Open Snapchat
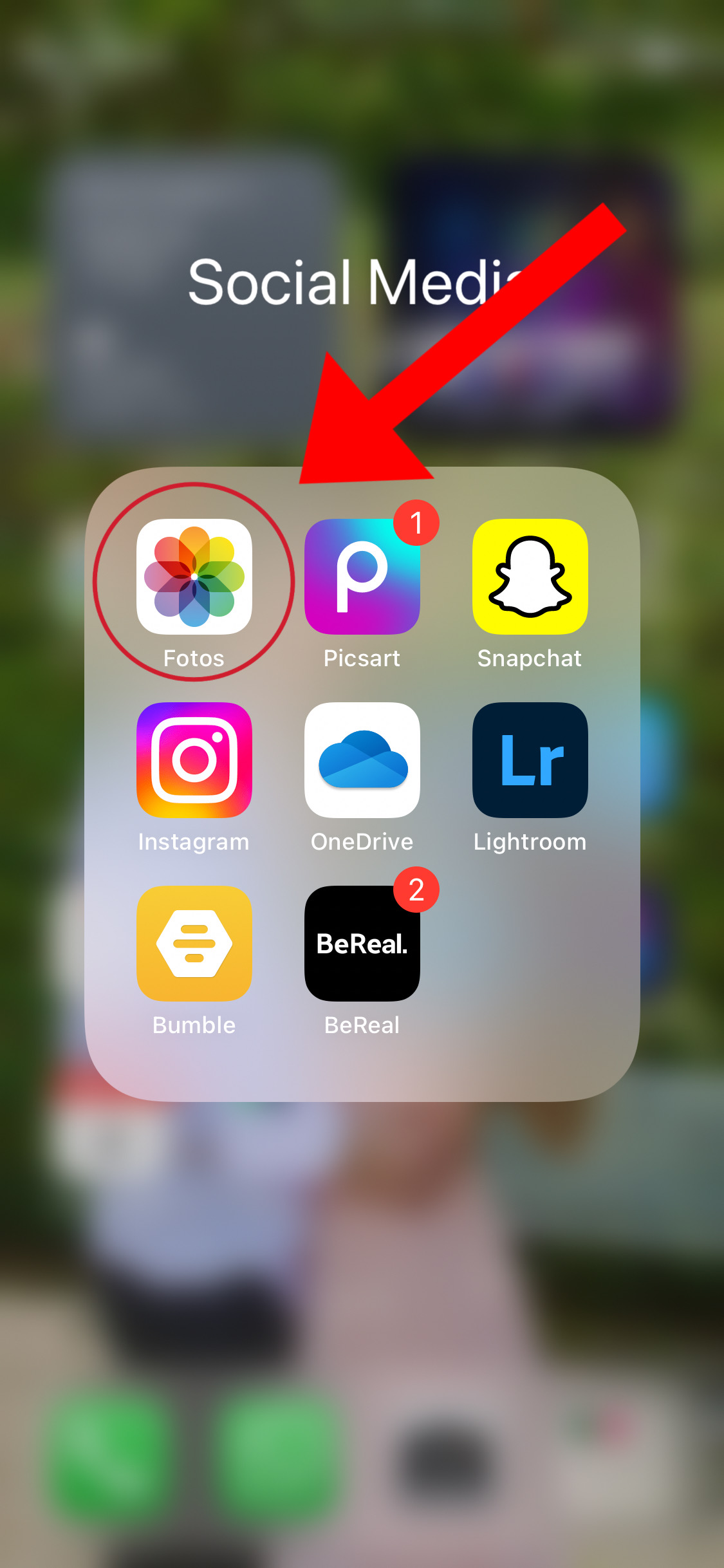The height and width of the screenshot is (1568, 724). coord(530,576)
